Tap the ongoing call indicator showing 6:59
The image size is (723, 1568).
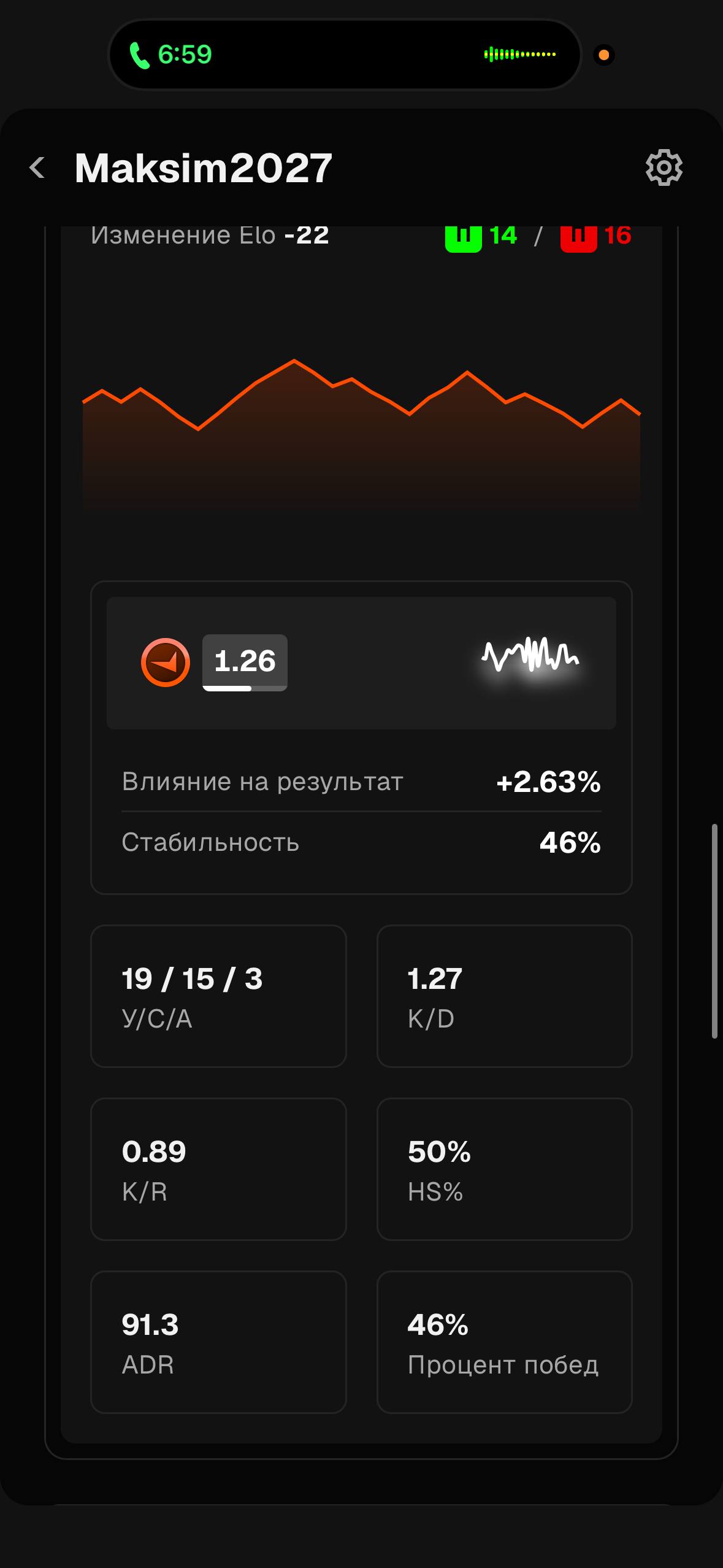pyautogui.click(x=171, y=55)
